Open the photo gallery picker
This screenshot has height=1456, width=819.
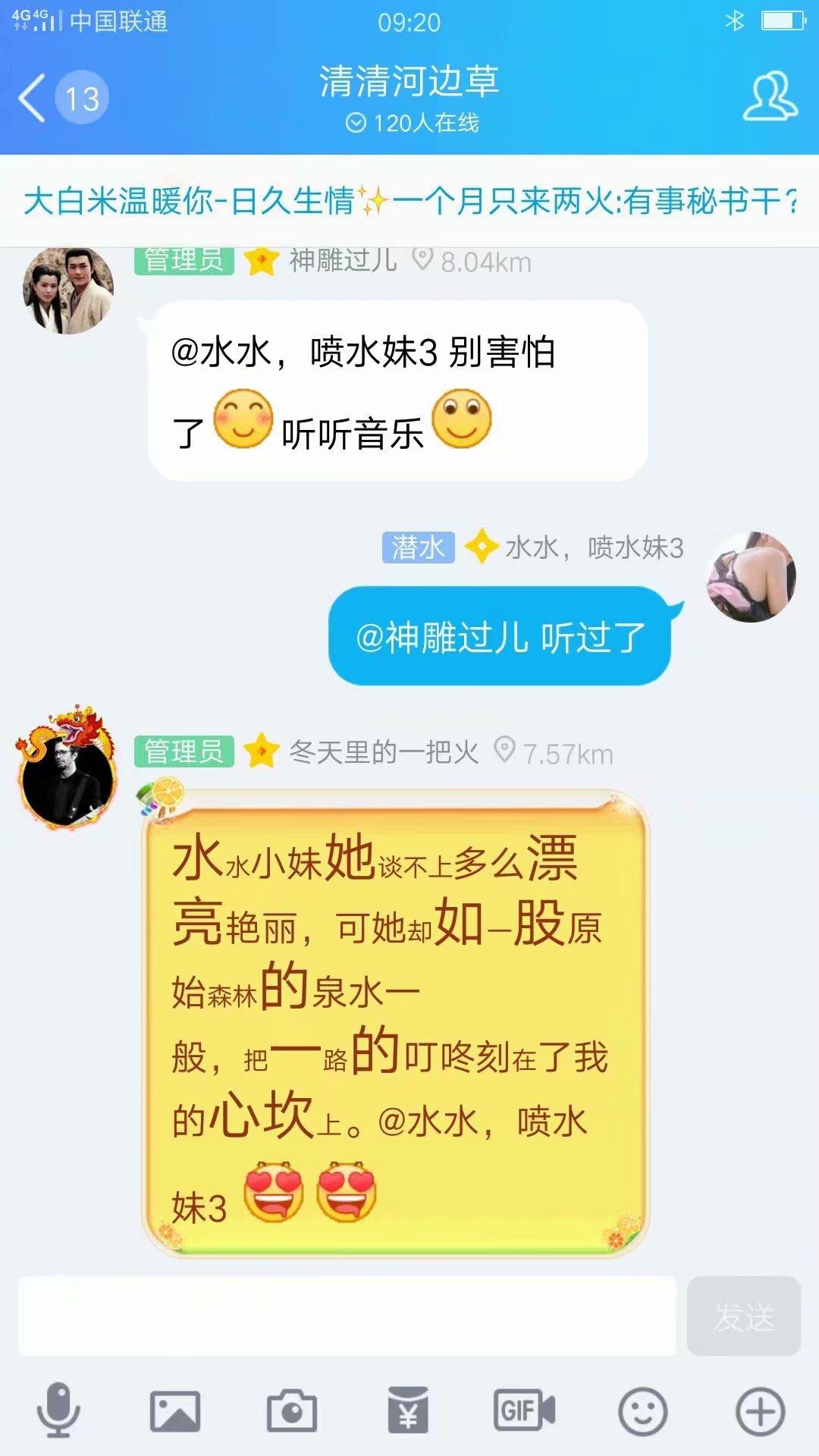pyautogui.click(x=175, y=1410)
